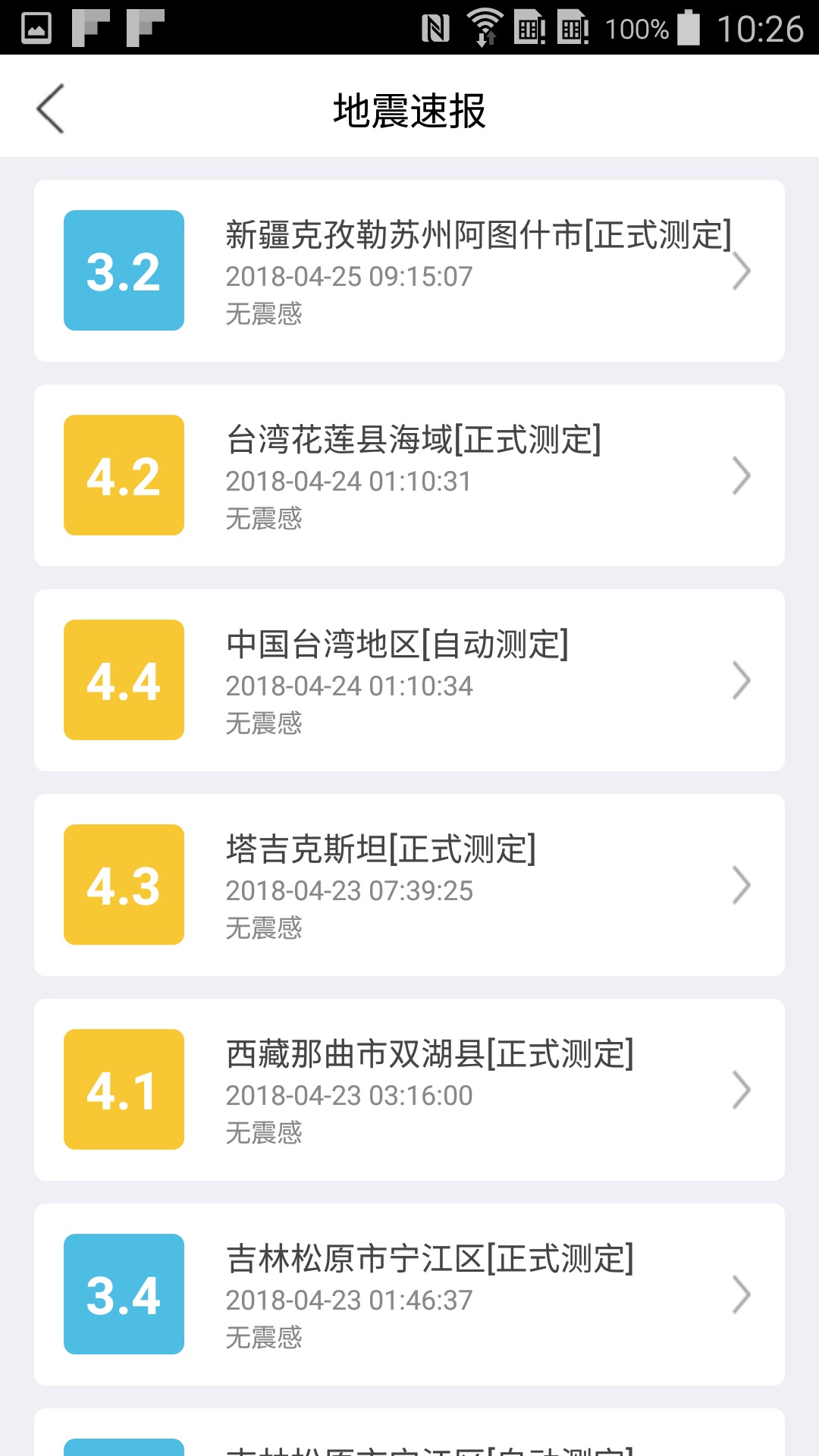The image size is (819, 1456).
Task: Select the yellow 4.2 magnitude badge
Action: coord(124,475)
